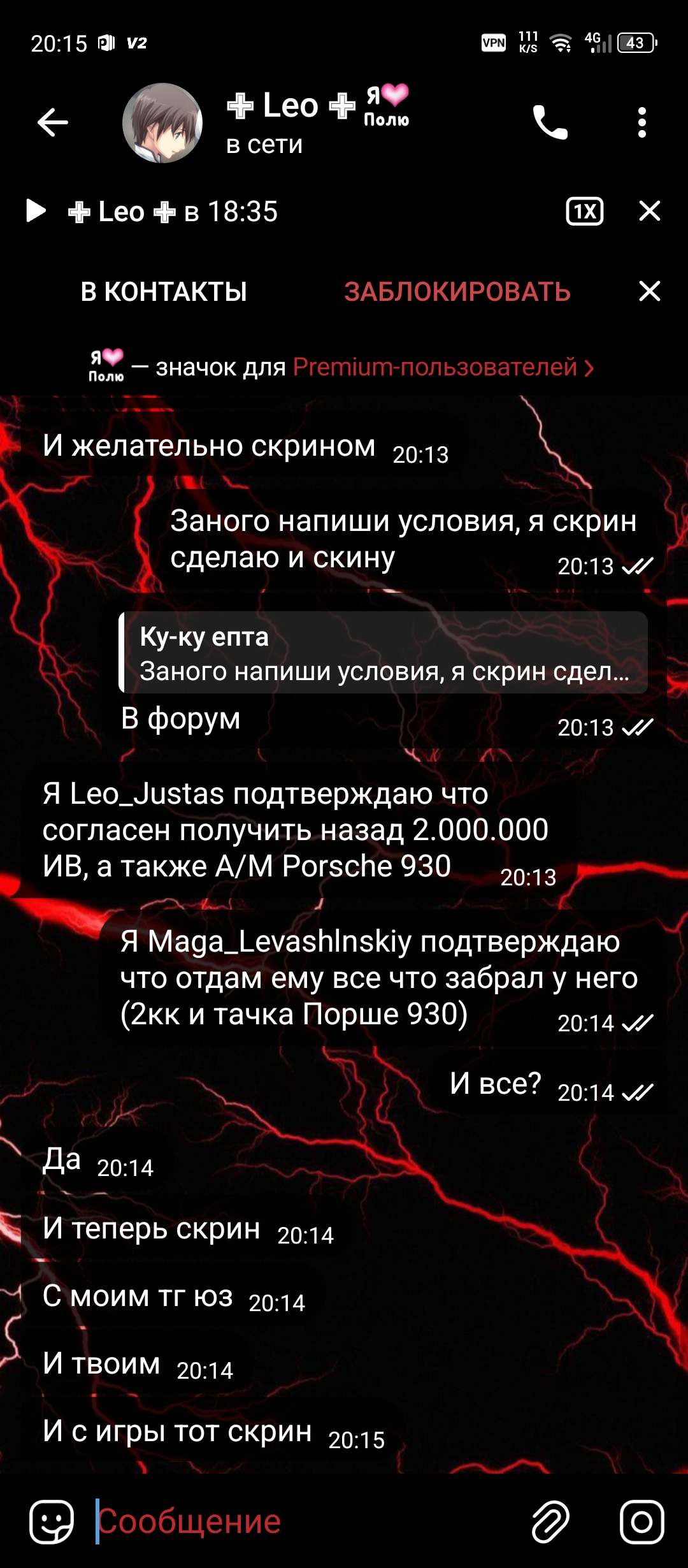The width and height of the screenshot is (688, 1568).
Task: Open the Premium-пользователей link
Action: (443, 367)
